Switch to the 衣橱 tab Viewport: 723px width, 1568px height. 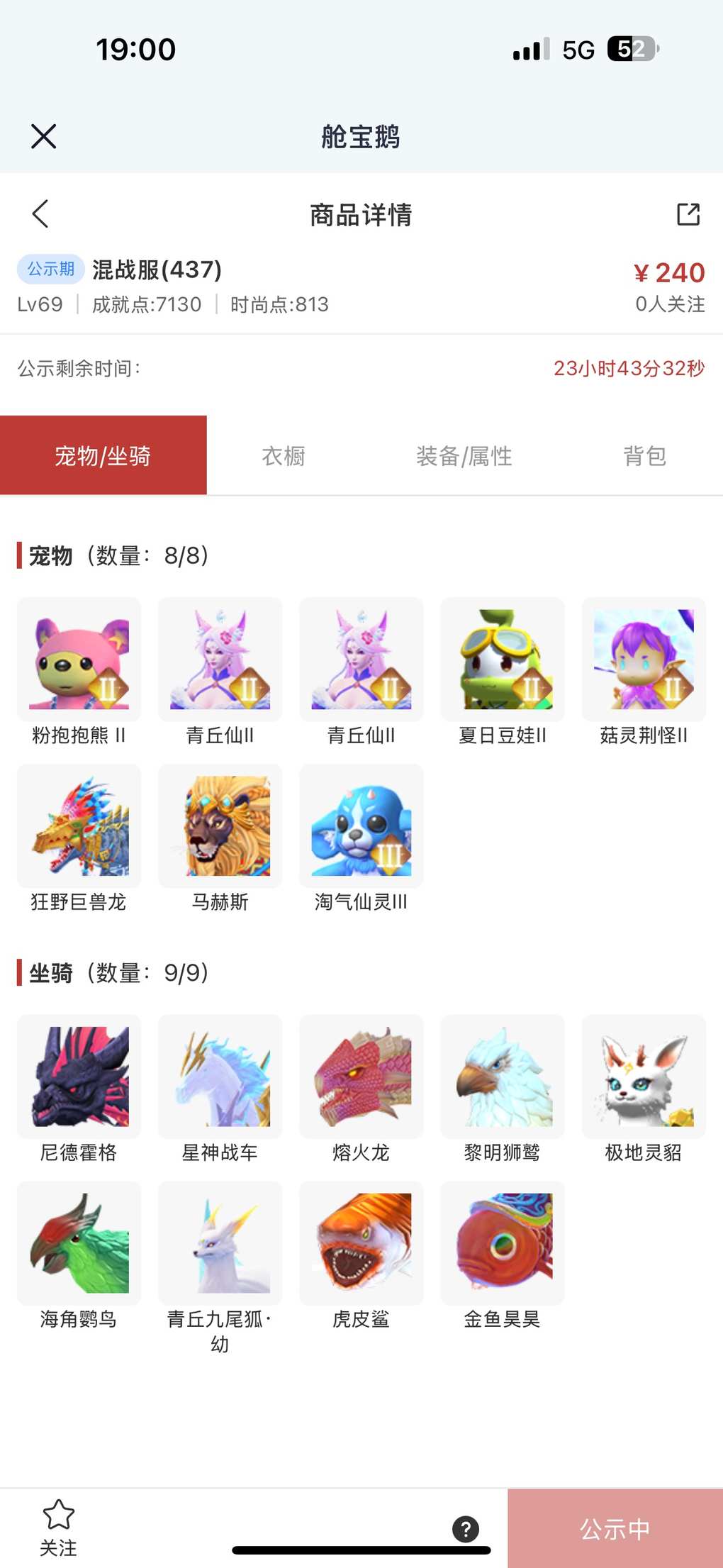coord(284,456)
